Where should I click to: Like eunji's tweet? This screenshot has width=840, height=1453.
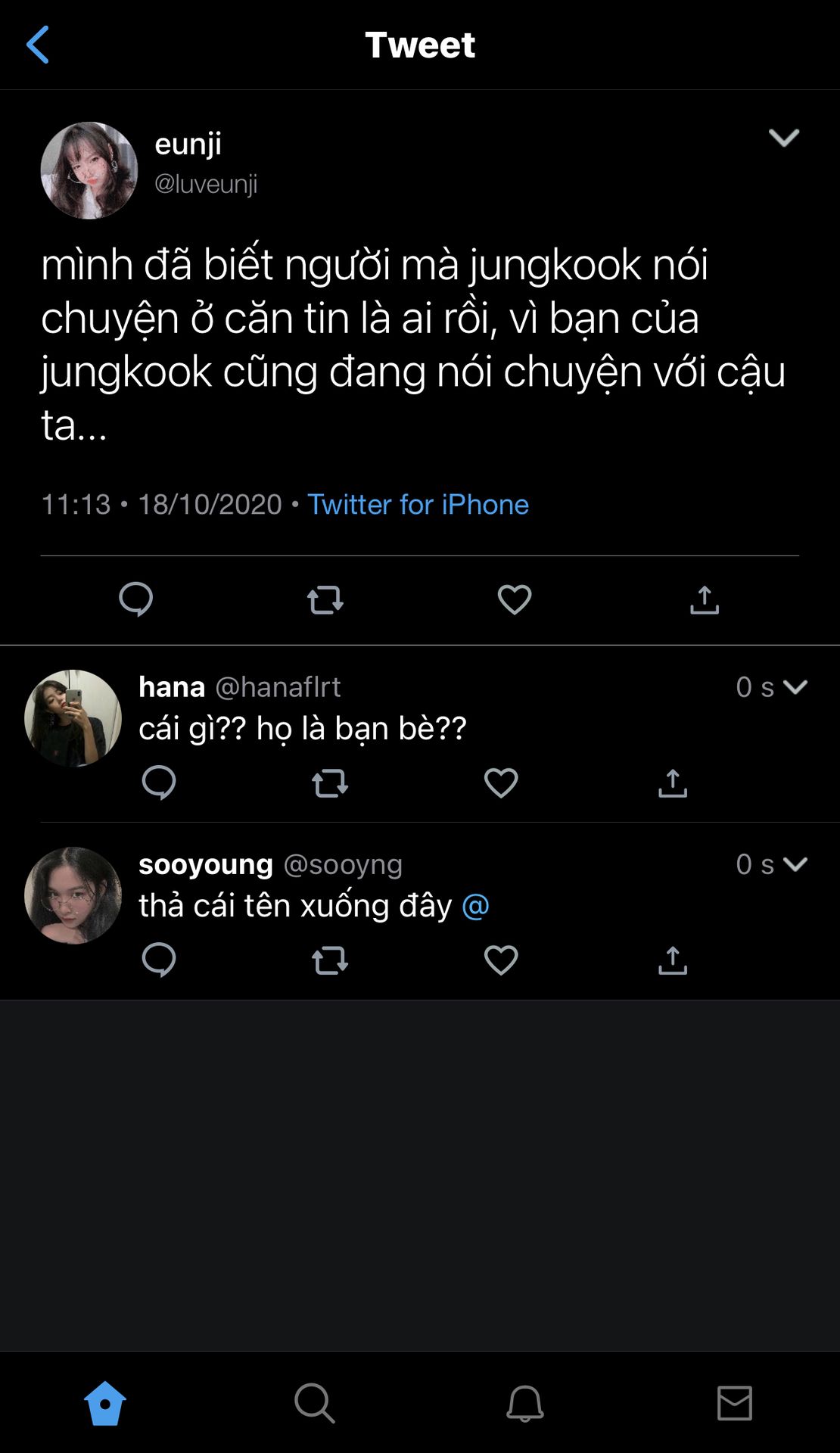pos(515,600)
